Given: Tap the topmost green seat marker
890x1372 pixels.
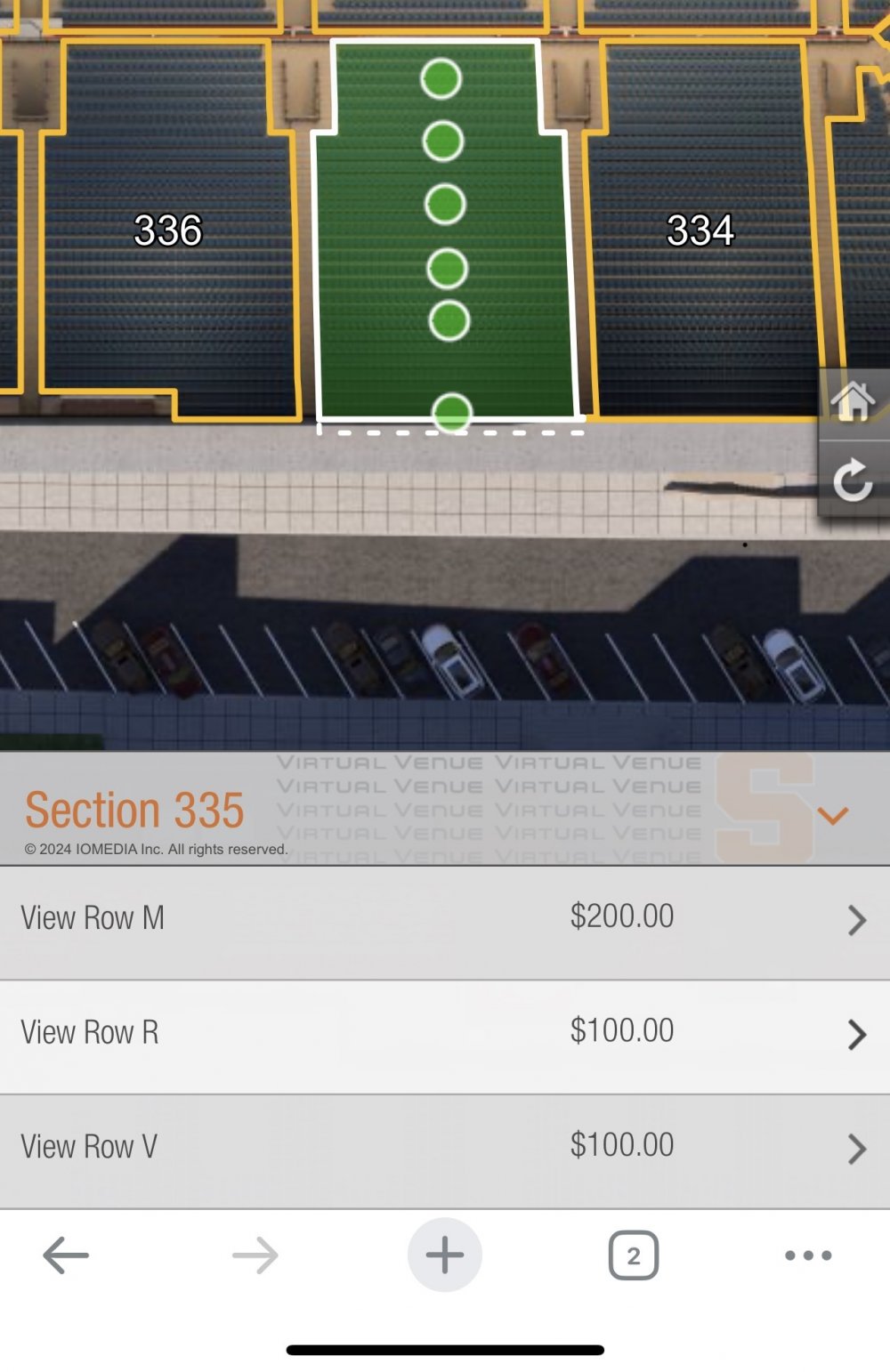Looking at the screenshot, I should click(441, 79).
